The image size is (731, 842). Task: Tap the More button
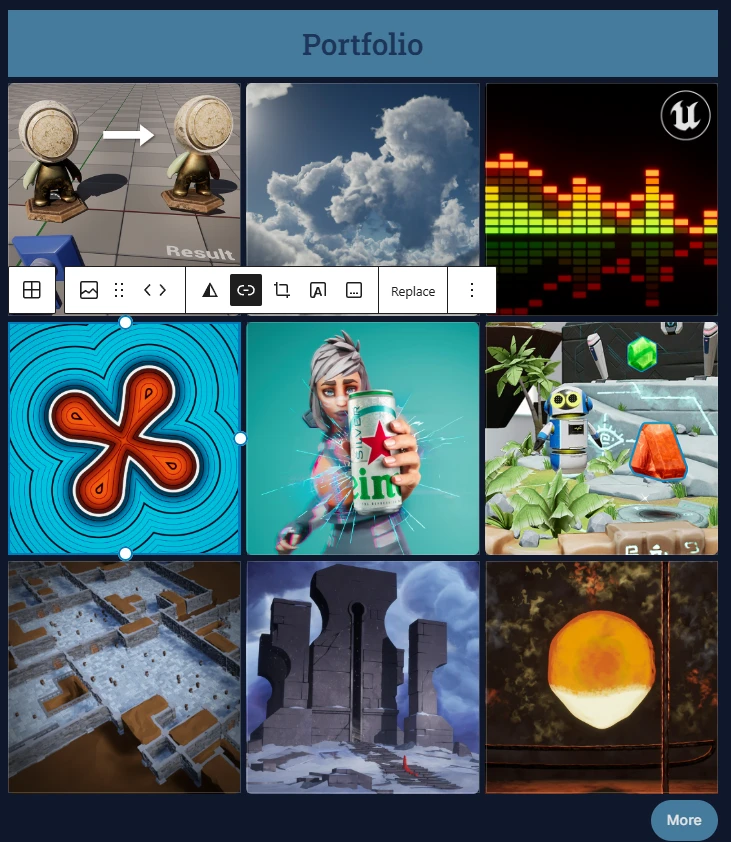pos(684,820)
